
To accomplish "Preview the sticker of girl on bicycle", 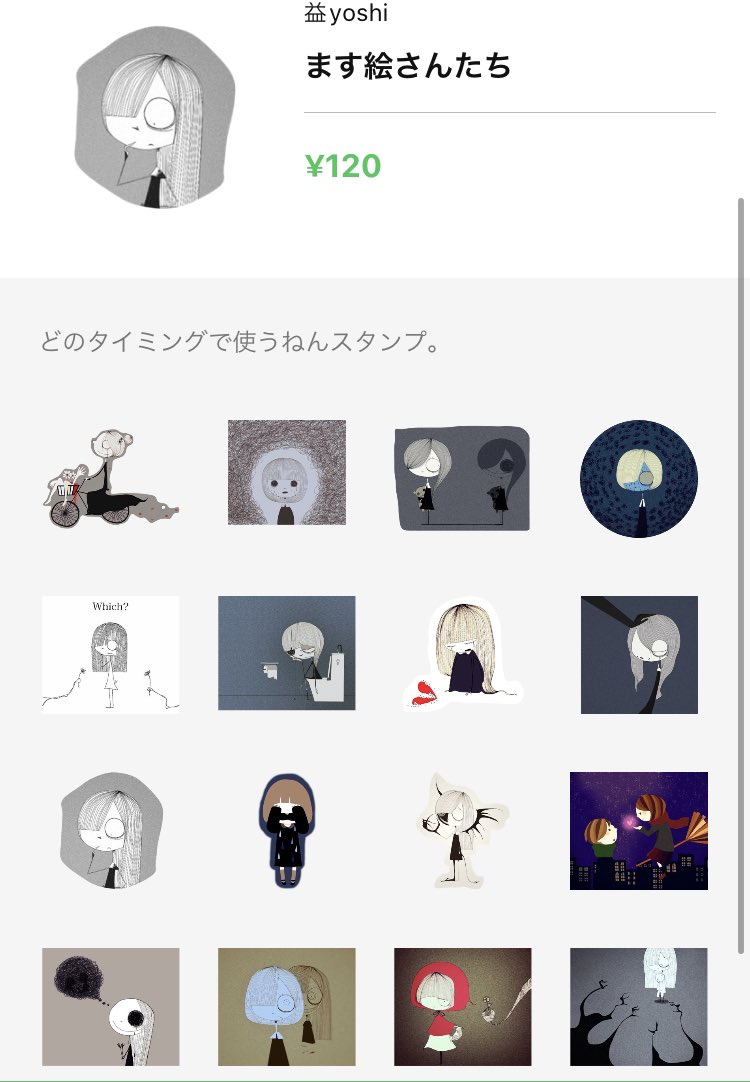I will pyautogui.click(x=110, y=479).
